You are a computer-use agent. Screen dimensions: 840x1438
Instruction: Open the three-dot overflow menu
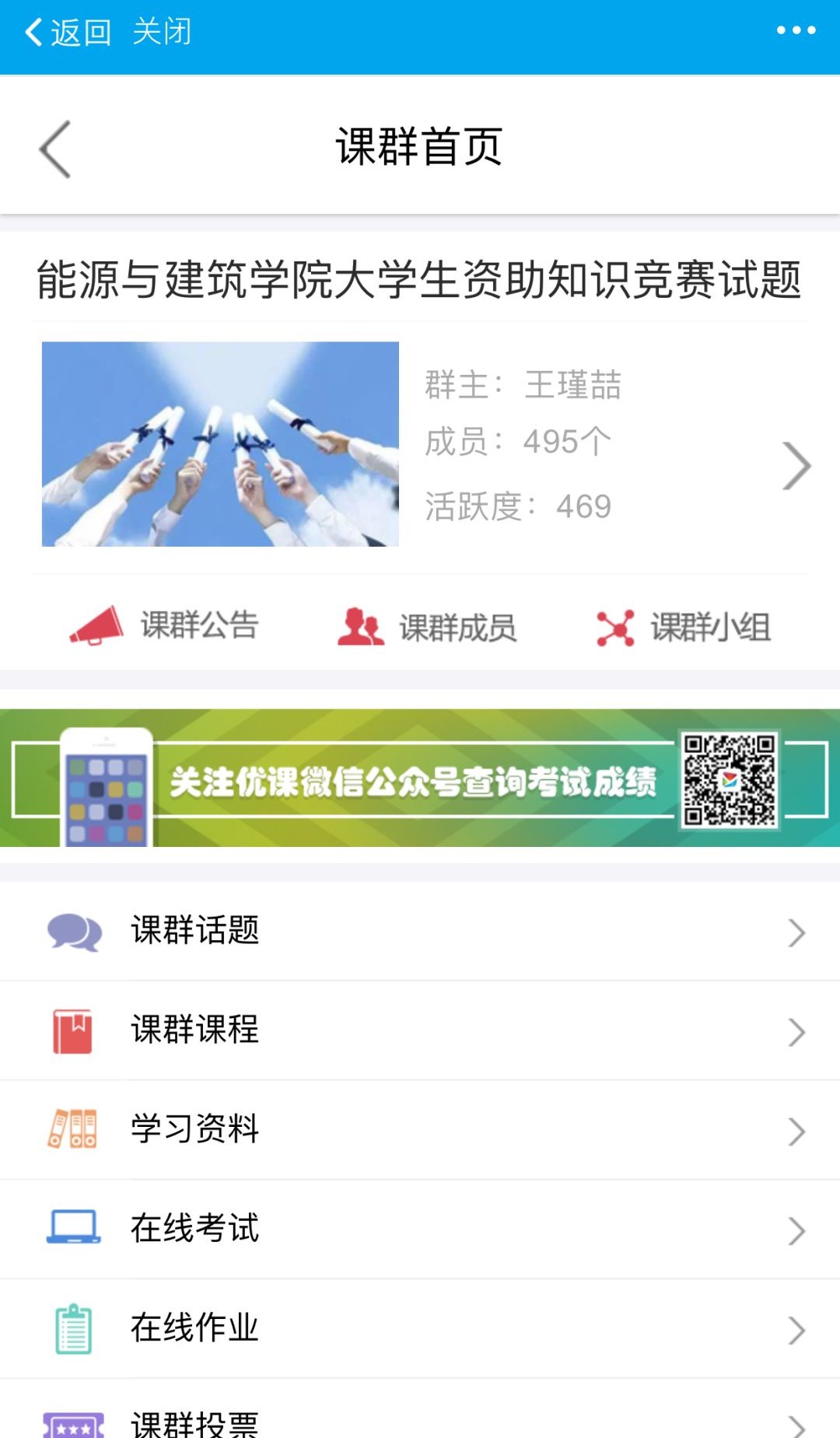(796, 31)
